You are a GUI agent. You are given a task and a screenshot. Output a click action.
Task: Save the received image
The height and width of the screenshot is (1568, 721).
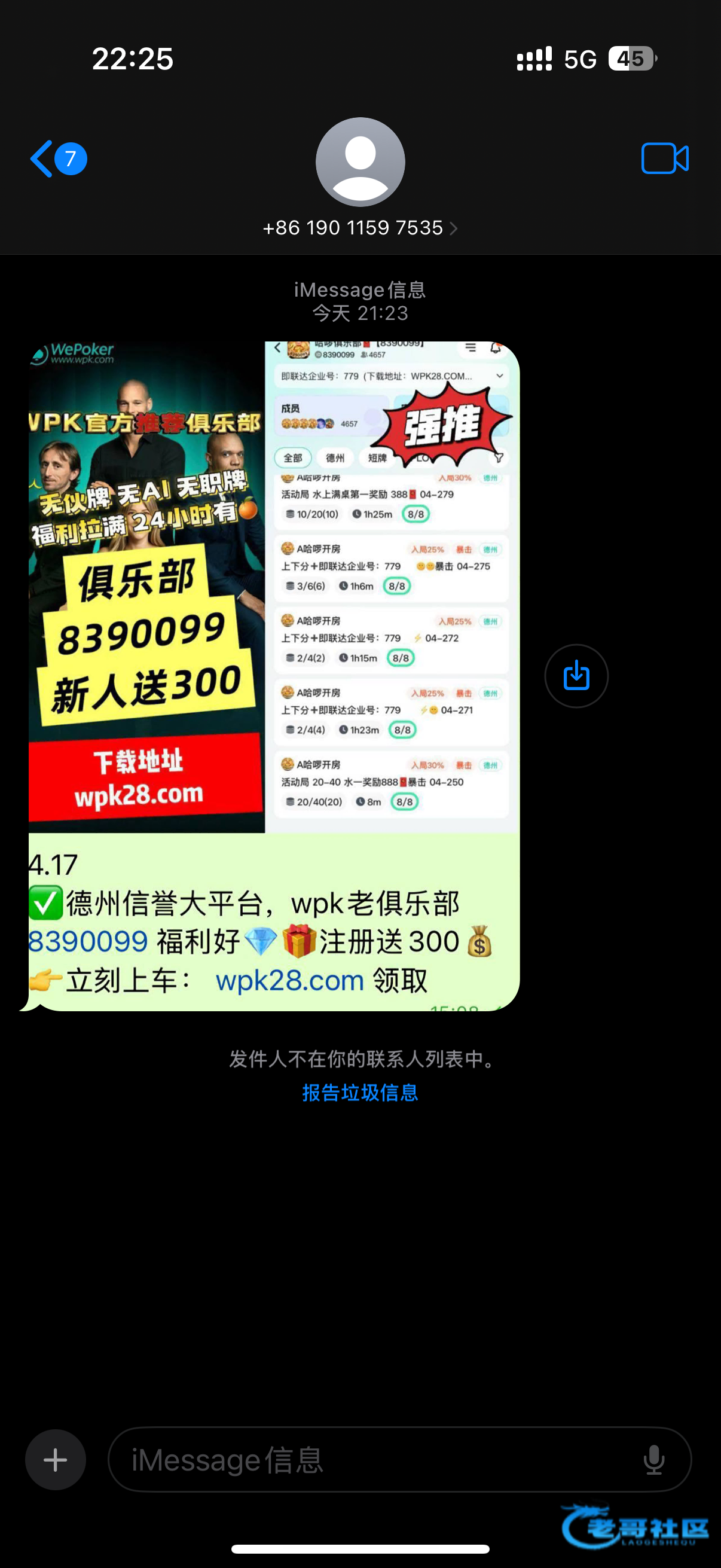(576, 676)
